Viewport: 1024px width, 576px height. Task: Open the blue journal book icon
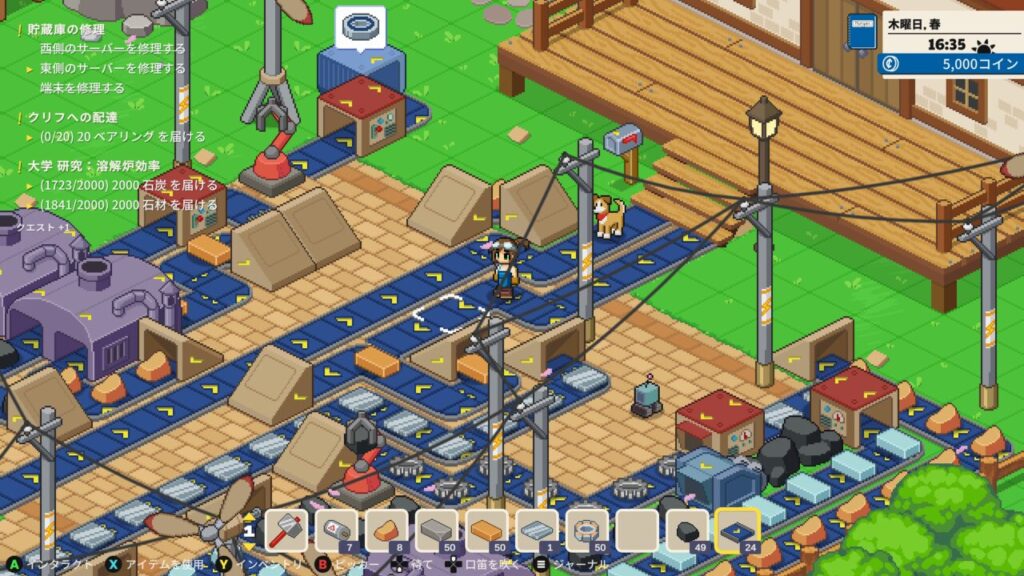tap(861, 32)
